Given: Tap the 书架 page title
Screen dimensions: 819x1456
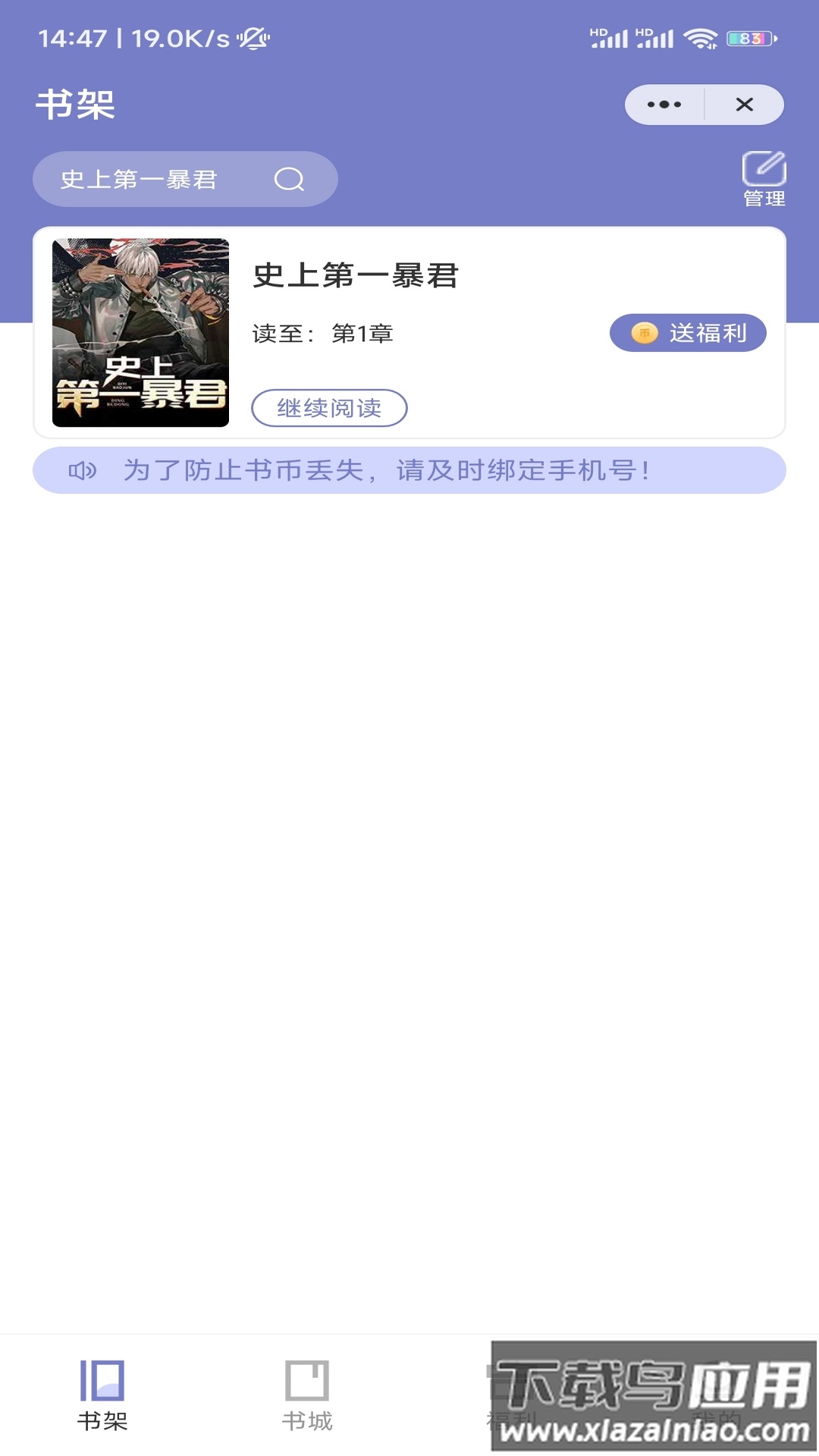Looking at the screenshot, I should pos(76,105).
